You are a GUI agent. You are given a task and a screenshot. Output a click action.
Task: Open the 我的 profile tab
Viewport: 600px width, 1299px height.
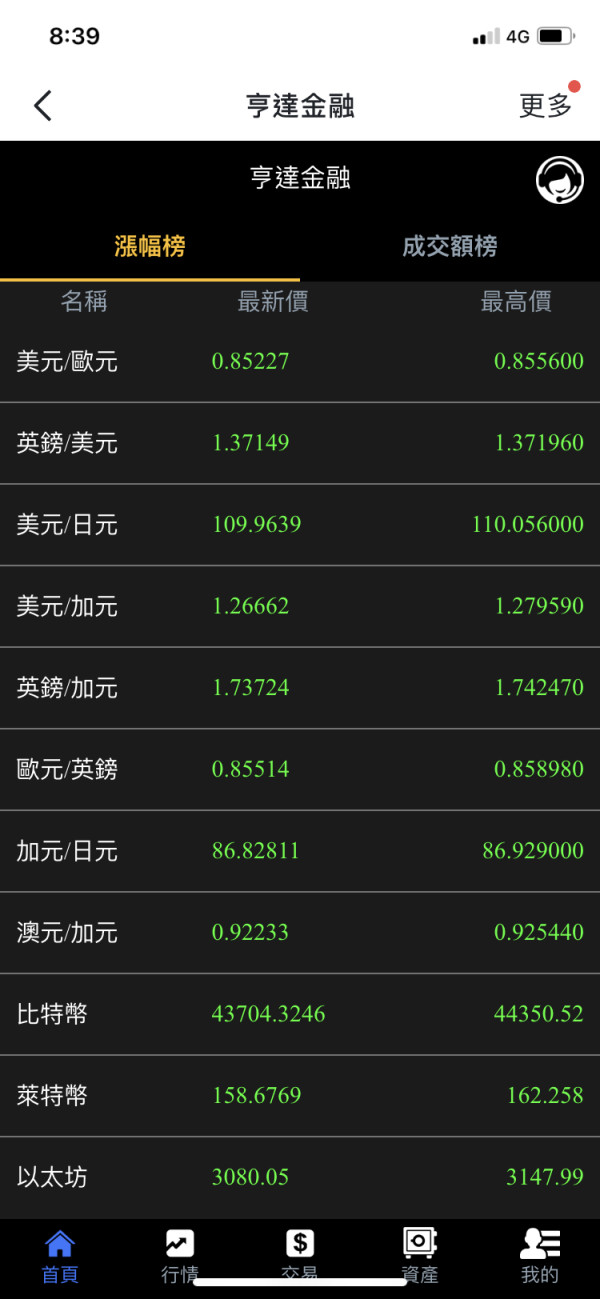(x=540, y=1256)
